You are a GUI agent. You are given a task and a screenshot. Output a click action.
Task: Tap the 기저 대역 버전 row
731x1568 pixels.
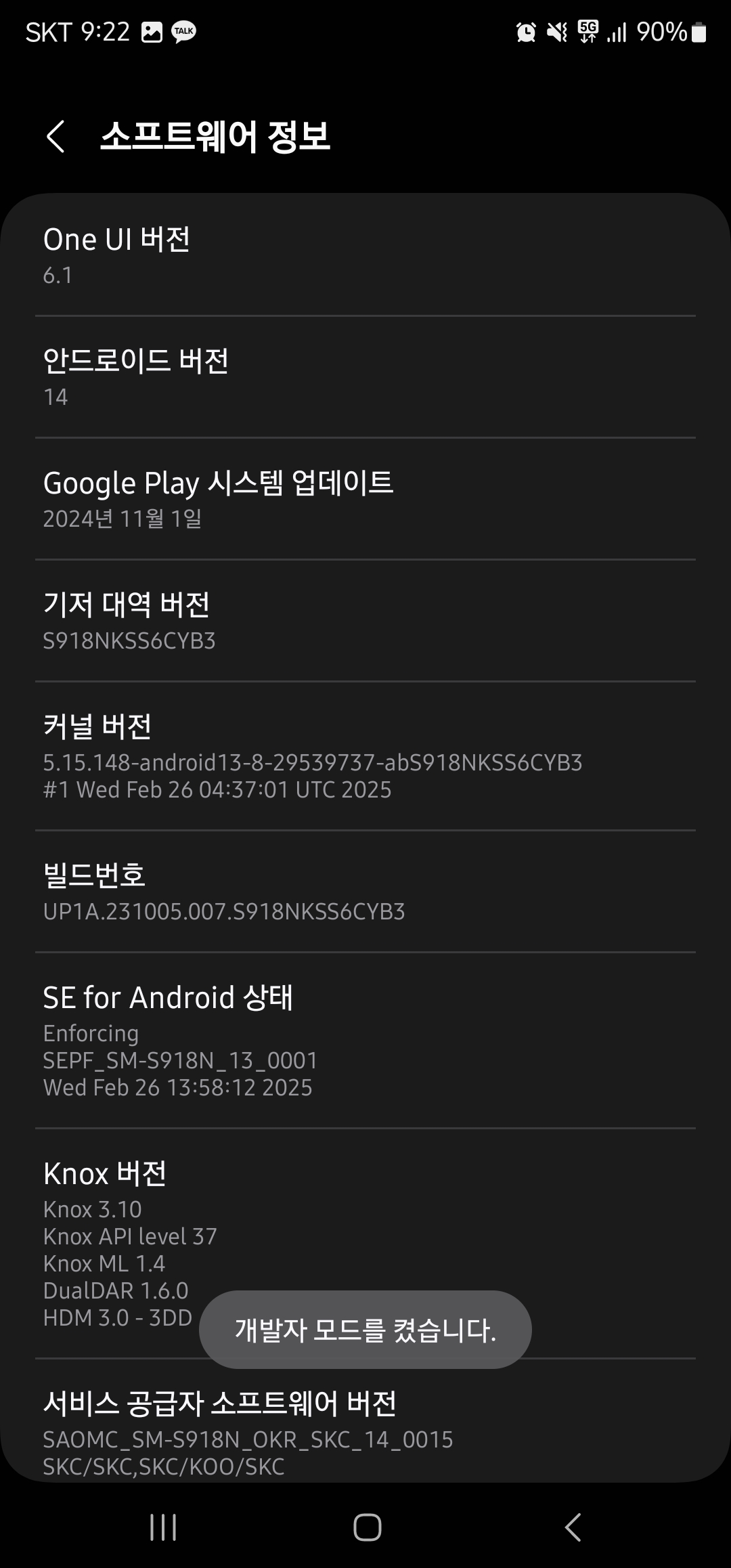tap(365, 621)
